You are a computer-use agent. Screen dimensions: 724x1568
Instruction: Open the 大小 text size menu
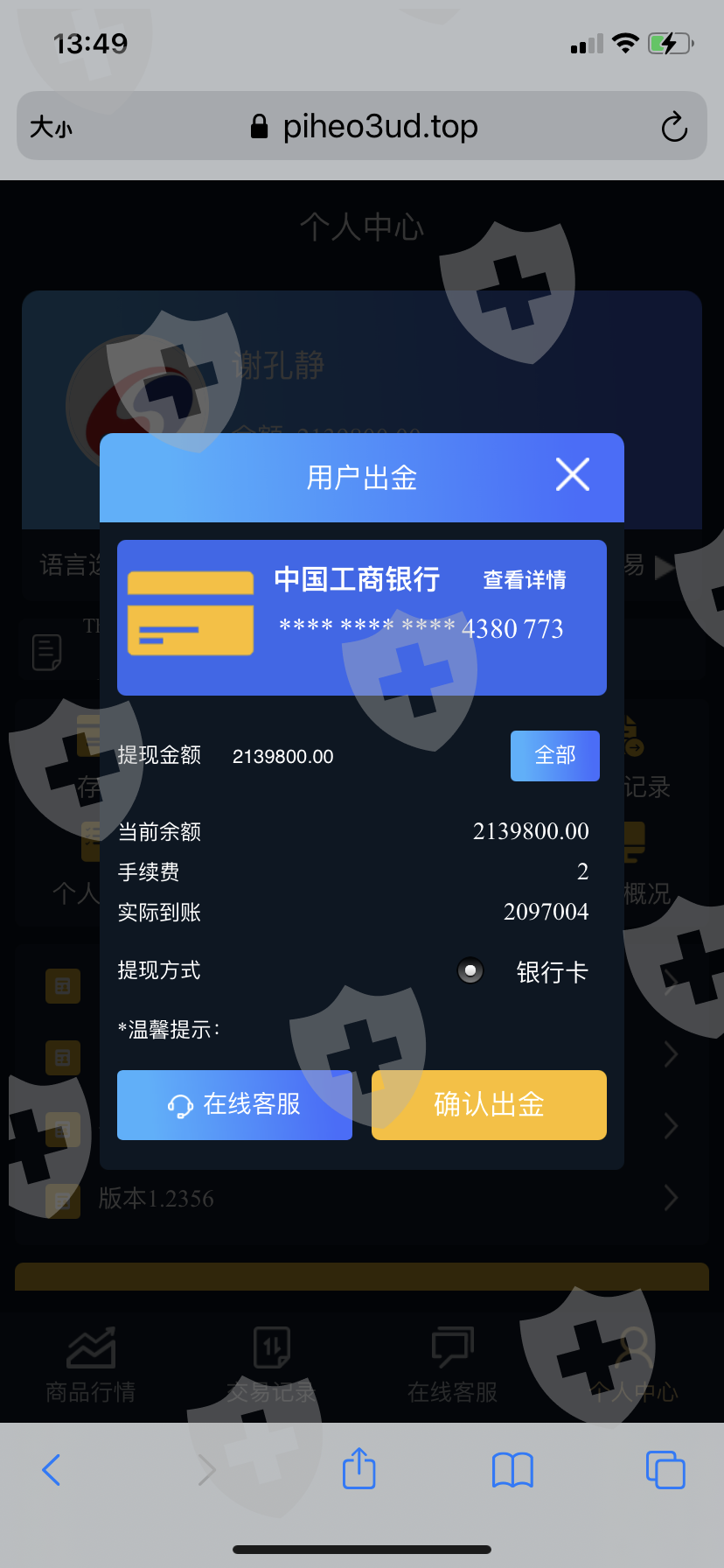pyautogui.click(x=51, y=127)
